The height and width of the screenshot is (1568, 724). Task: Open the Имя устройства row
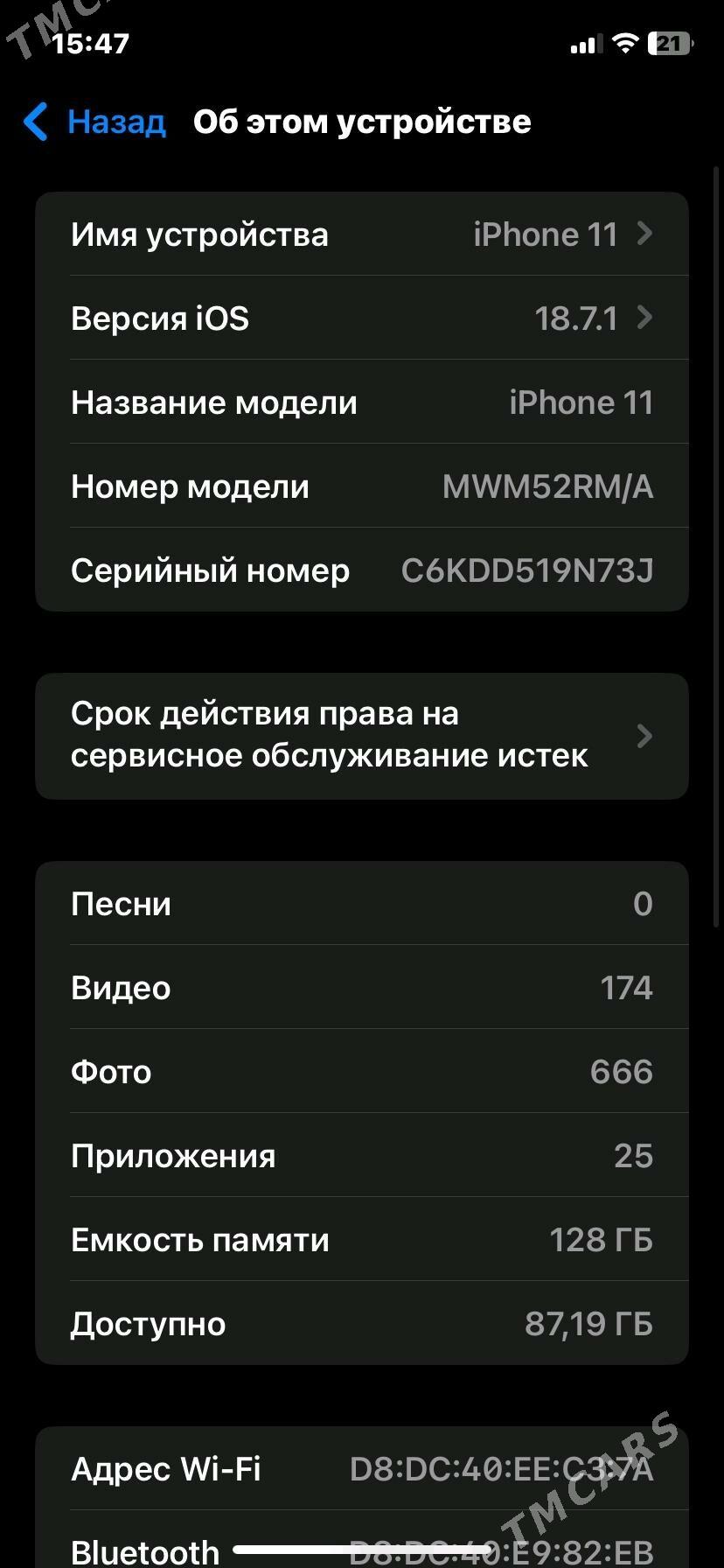click(x=361, y=234)
